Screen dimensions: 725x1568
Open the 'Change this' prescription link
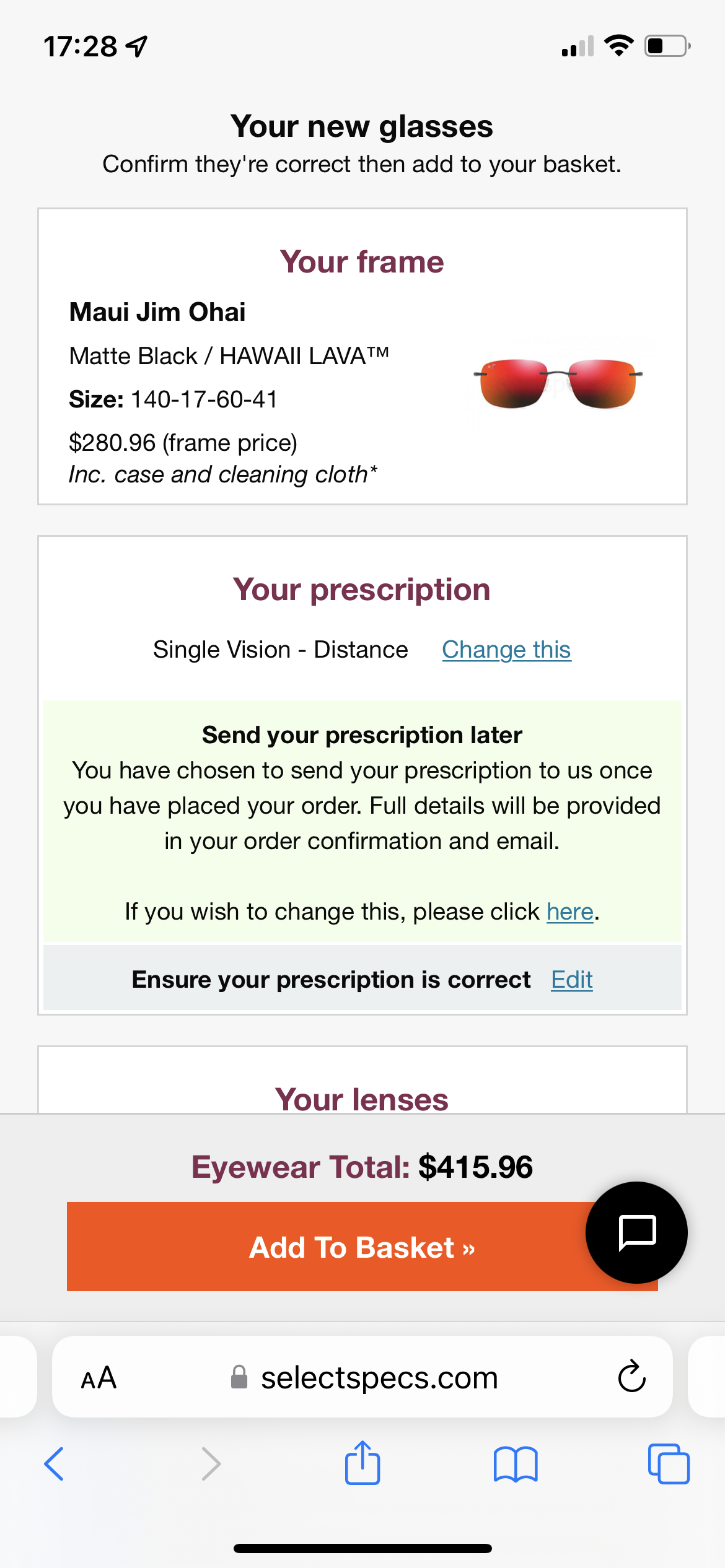click(x=506, y=650)
